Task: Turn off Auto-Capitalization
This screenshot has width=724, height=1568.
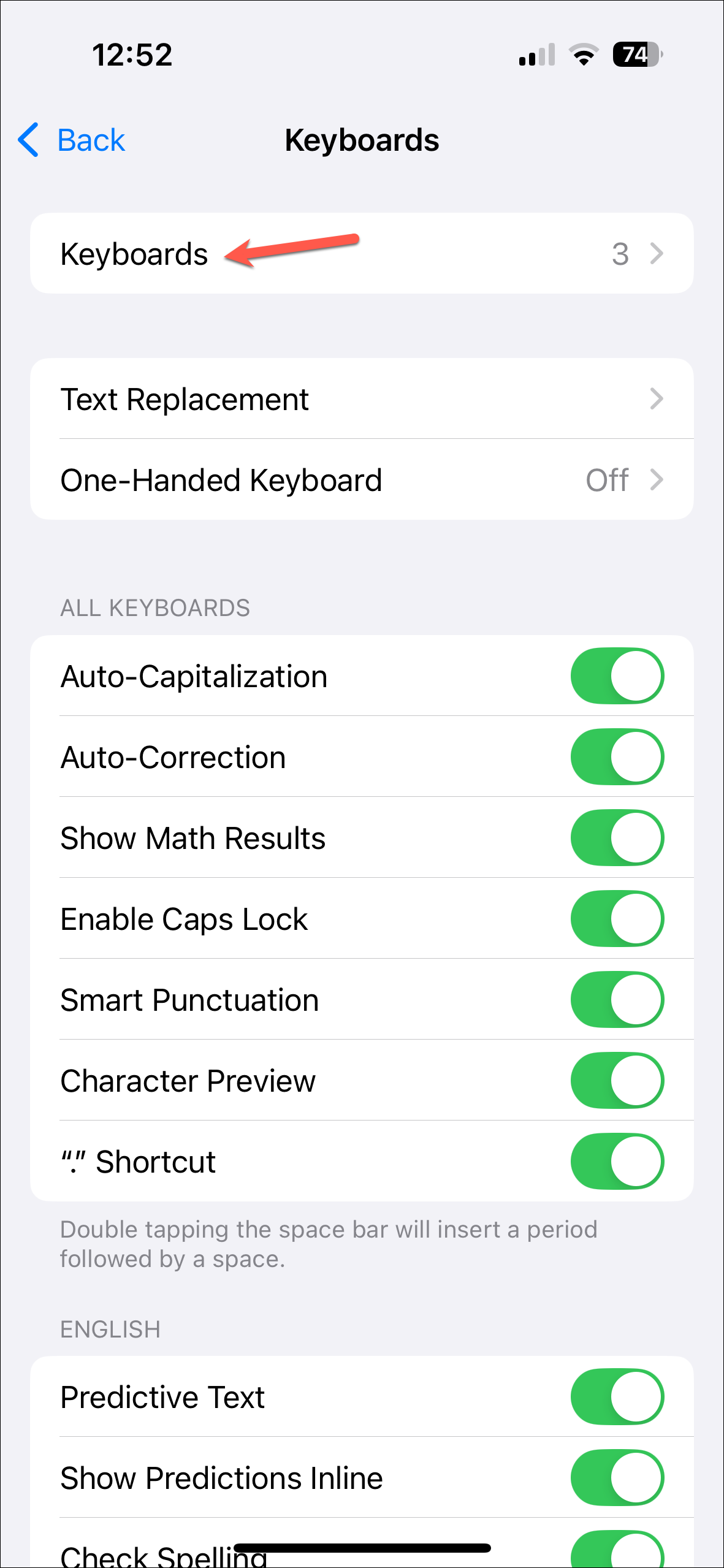Action: pyautogui.click(x=617, y=676)
